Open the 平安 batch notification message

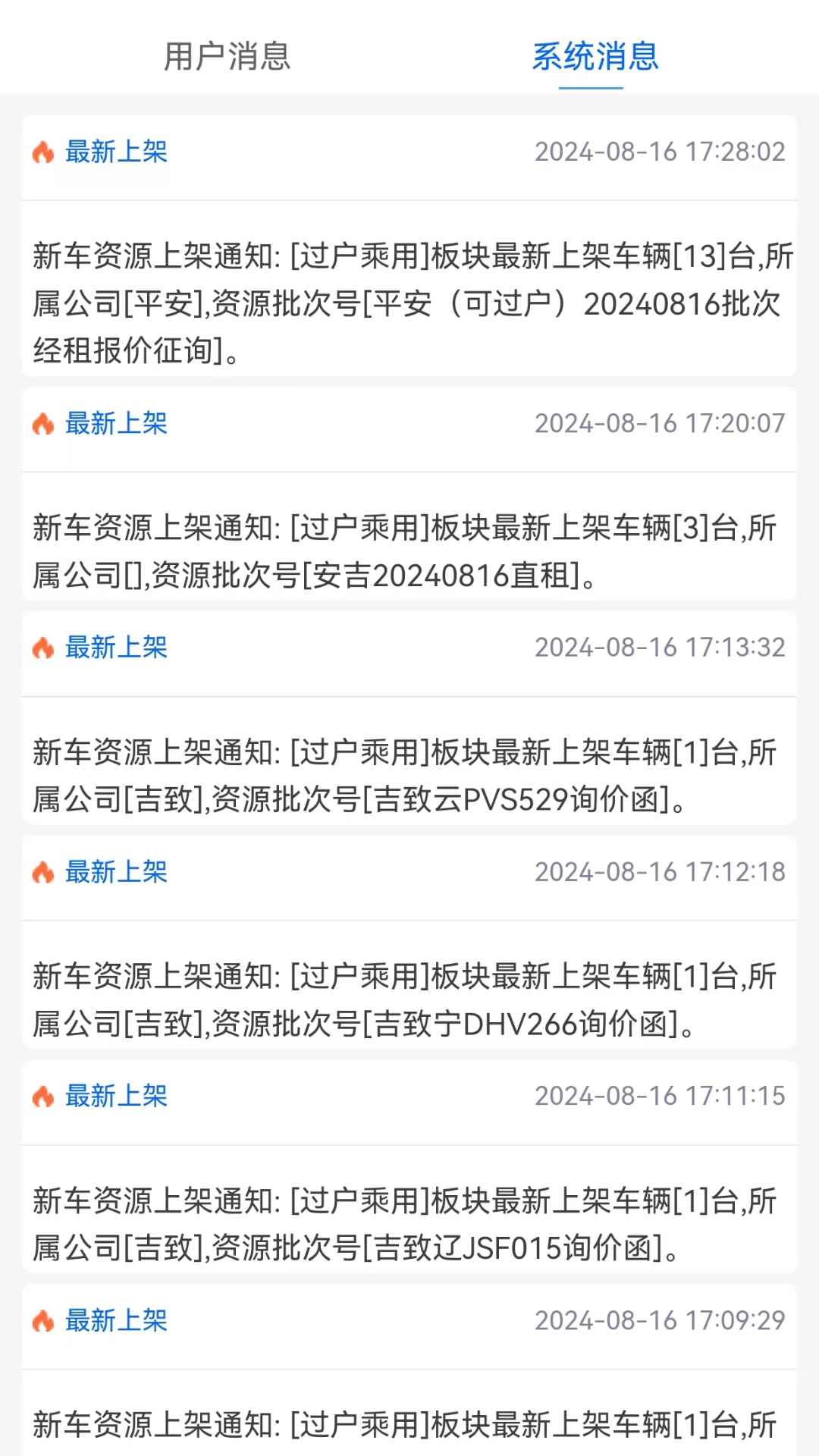409,300
